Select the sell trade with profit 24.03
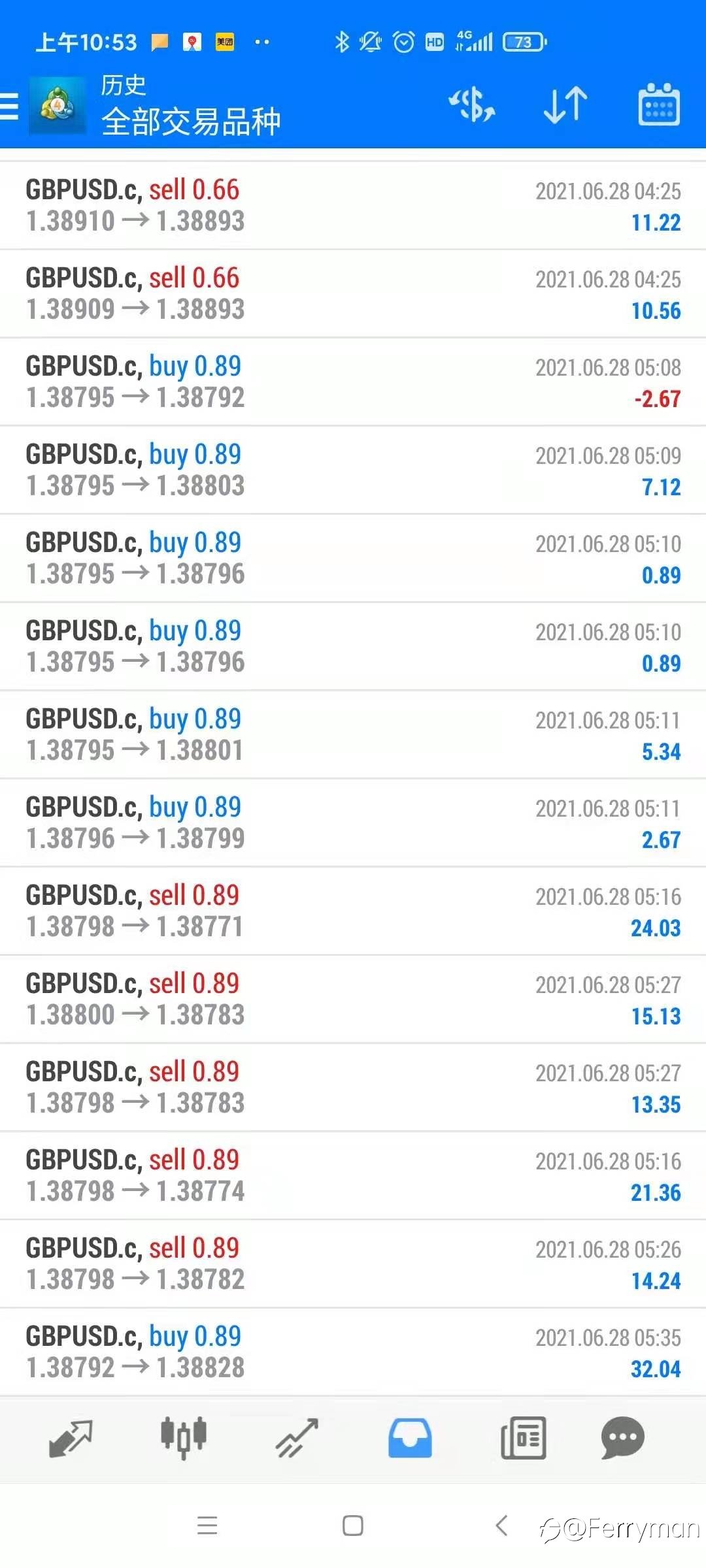The height and width of the screenshot is (1568, 706). tap(353, 911)
